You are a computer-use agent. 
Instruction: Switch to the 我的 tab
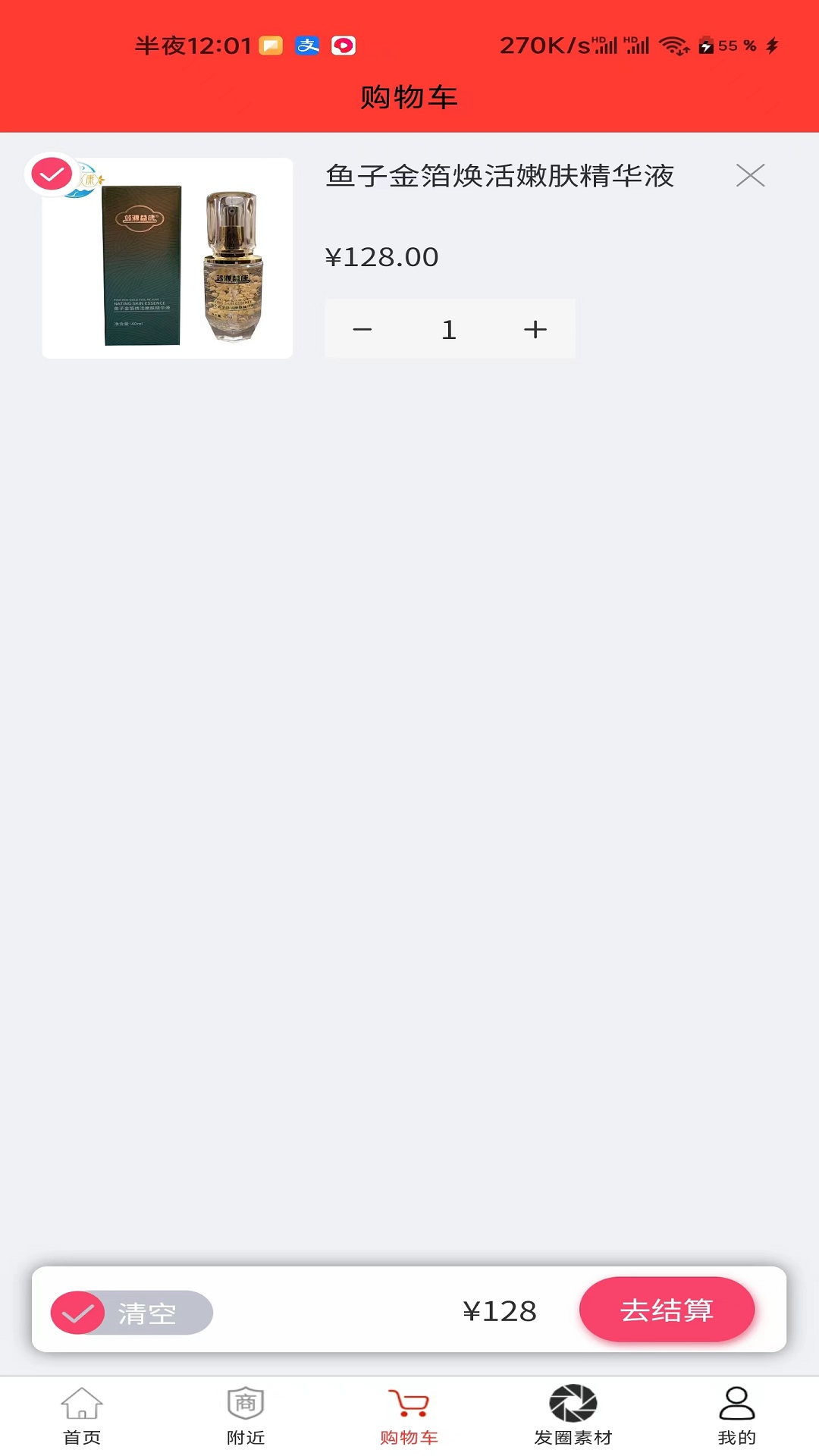click(736, 1415)
